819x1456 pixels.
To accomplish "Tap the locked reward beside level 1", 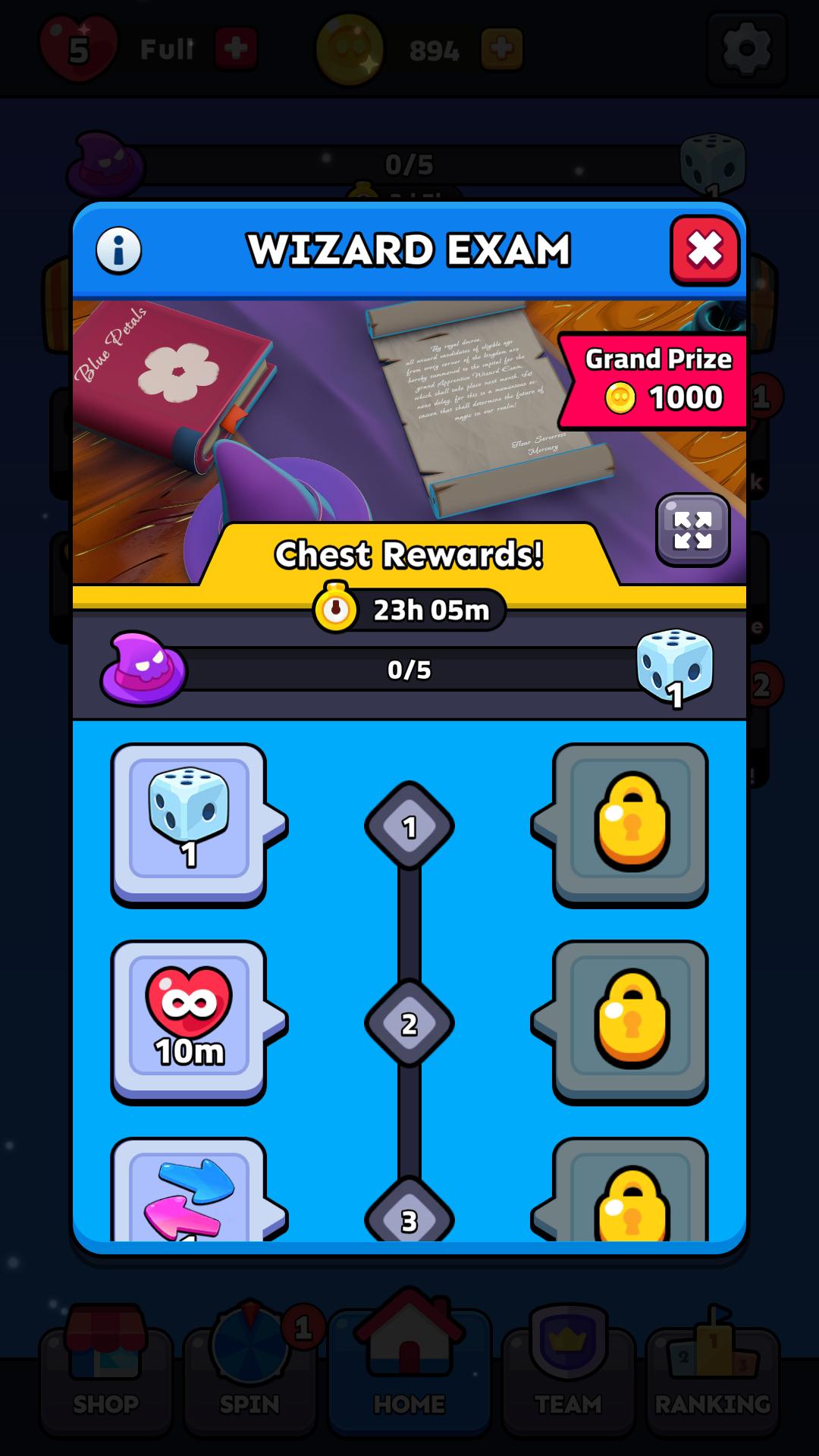I will (x=631, y=824).
